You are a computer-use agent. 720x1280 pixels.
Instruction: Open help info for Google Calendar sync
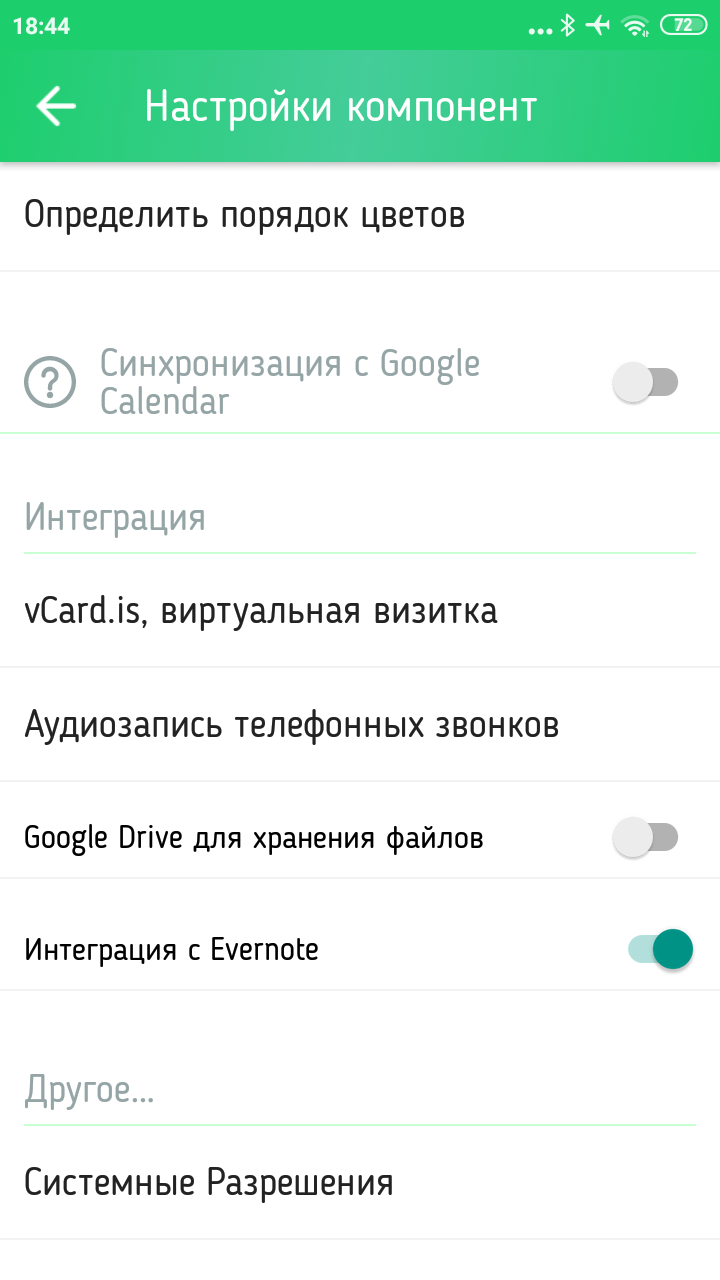pyautogui.click(x=47, y=380)
